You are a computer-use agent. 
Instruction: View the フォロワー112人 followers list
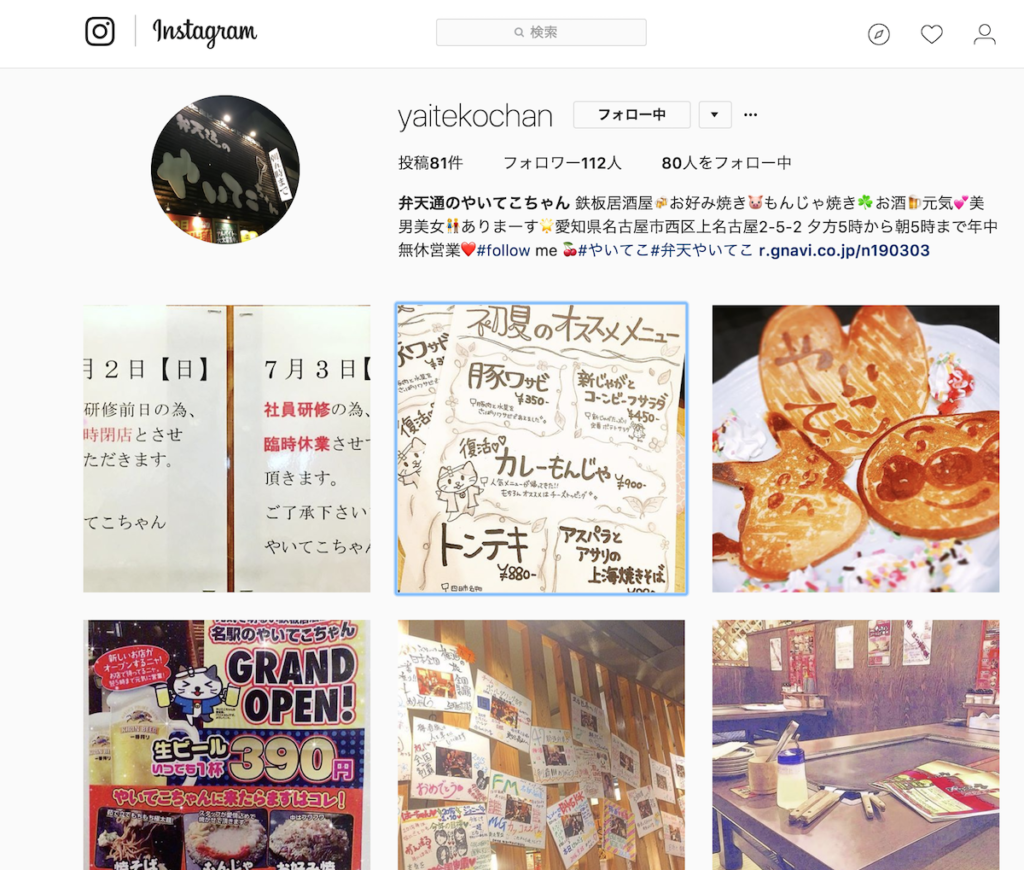coord(561,163)
